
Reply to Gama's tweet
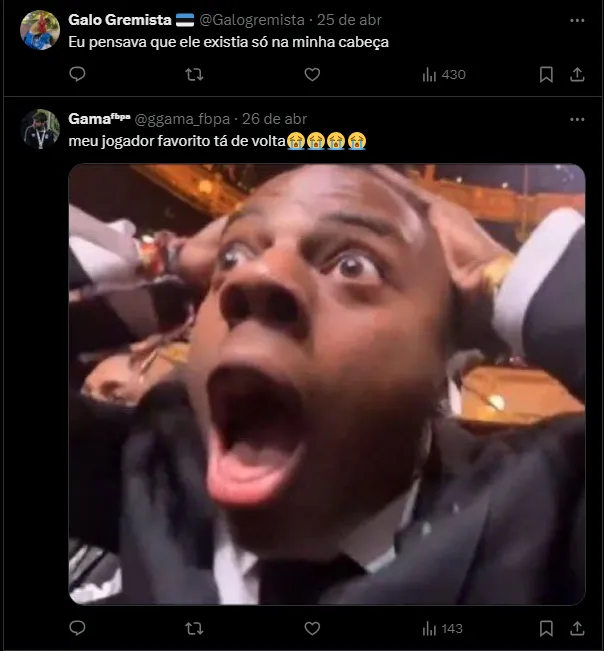click(78, 628)
